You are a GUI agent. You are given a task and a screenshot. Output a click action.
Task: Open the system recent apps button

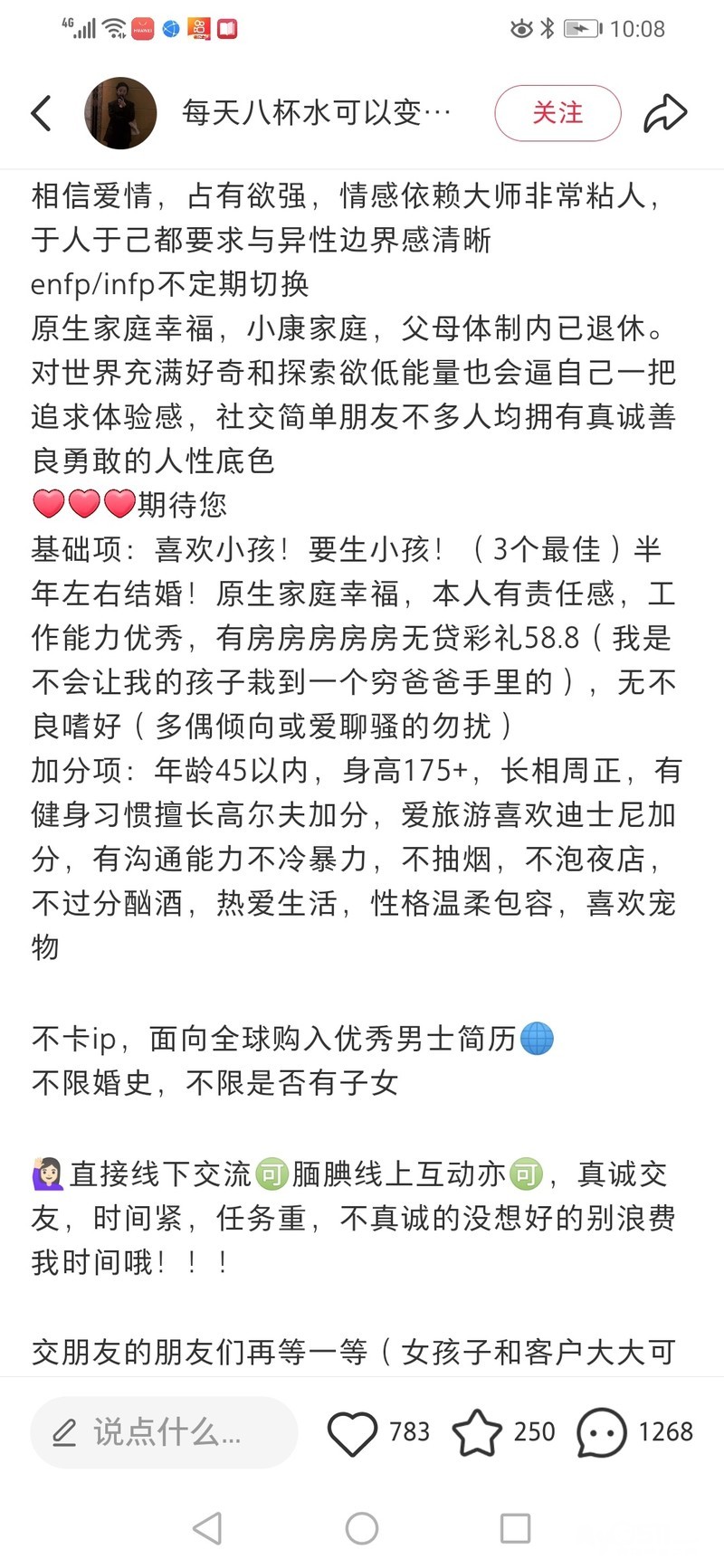(x=515, y=1529)
